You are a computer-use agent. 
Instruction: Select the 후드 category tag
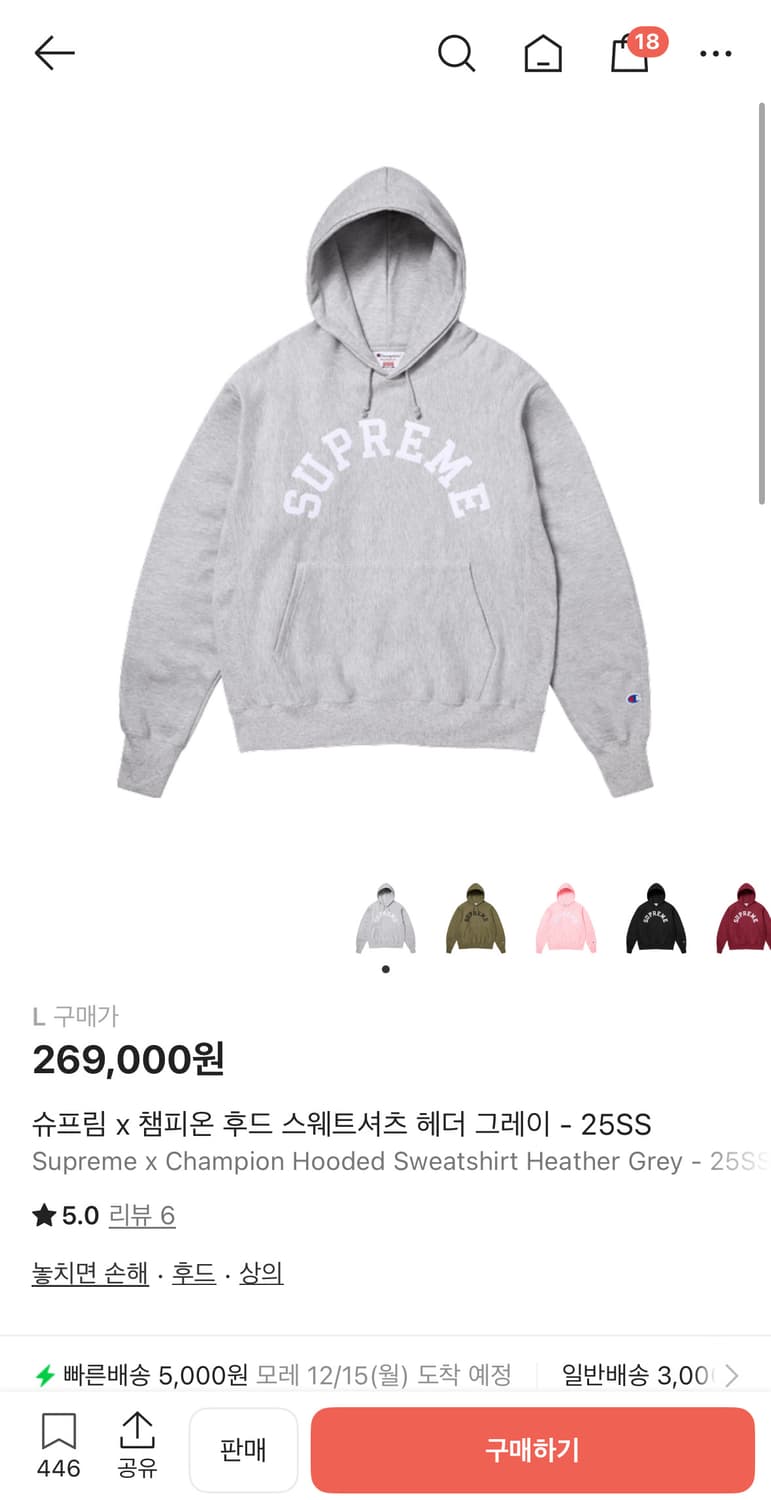point(193,1273)
